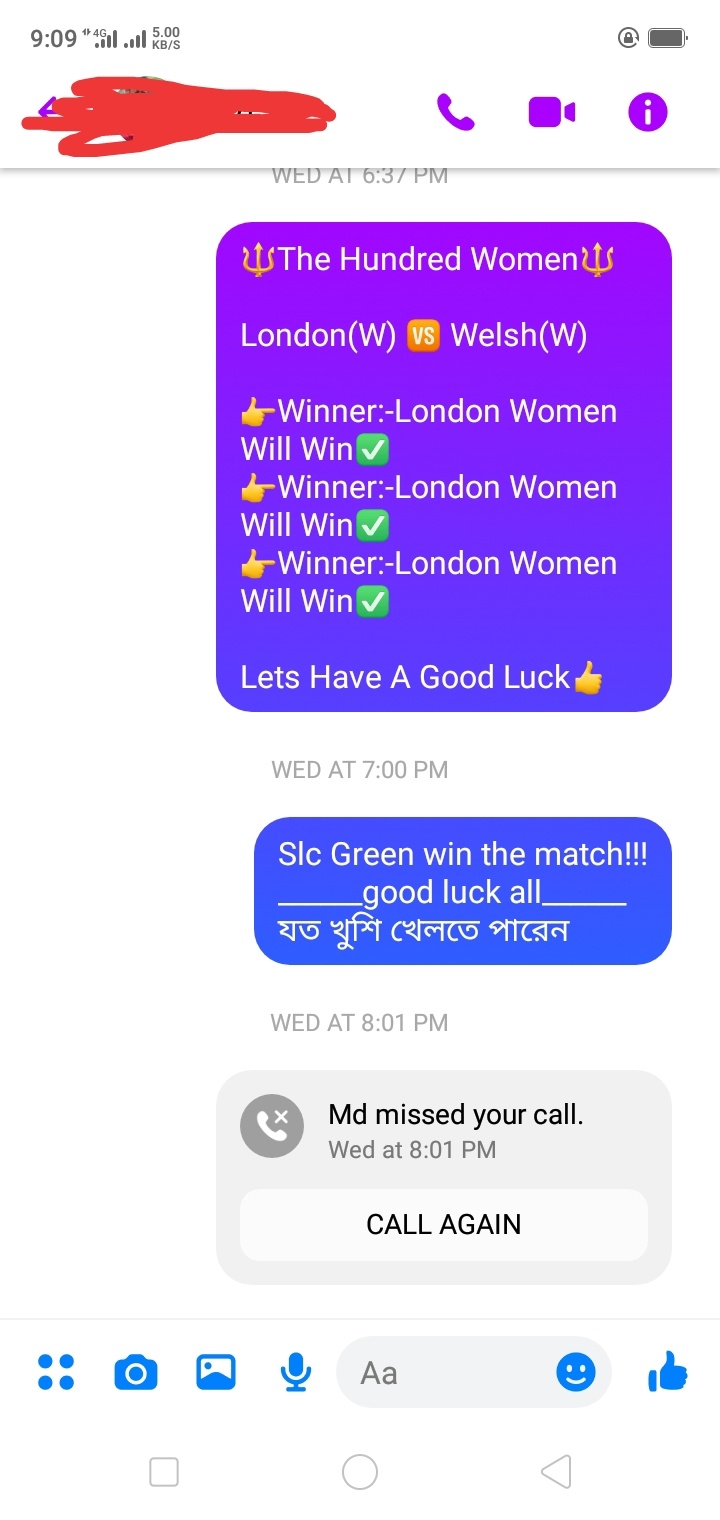Send a thumbs-up like
Screen dimensions: 720x1520
tap(668, 1372)
